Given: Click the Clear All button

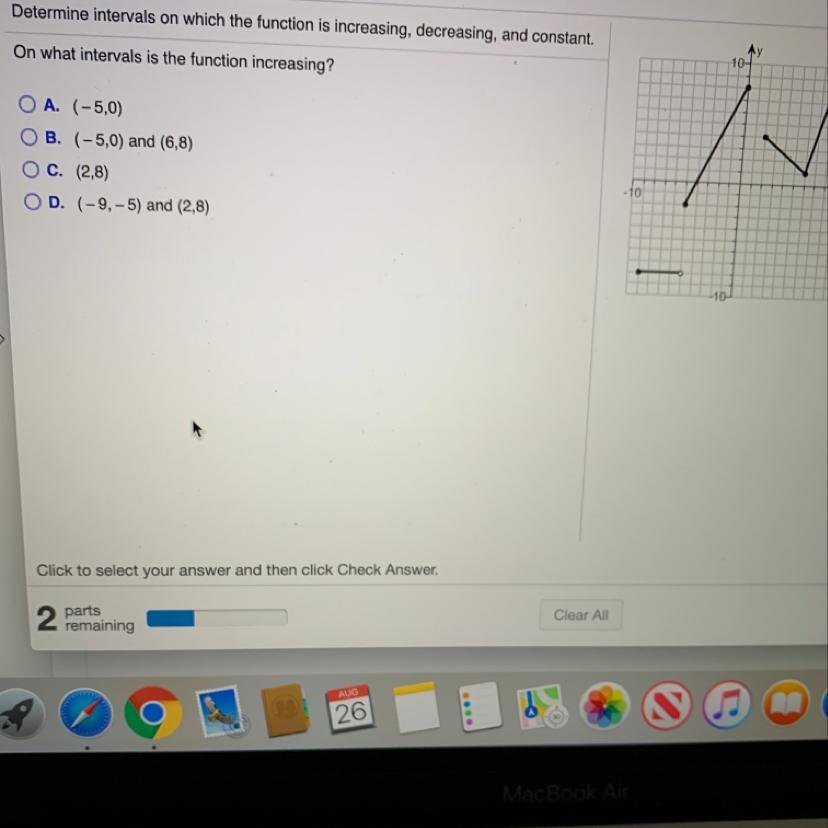Looking at the screenshot, I should tap(581, 615).
